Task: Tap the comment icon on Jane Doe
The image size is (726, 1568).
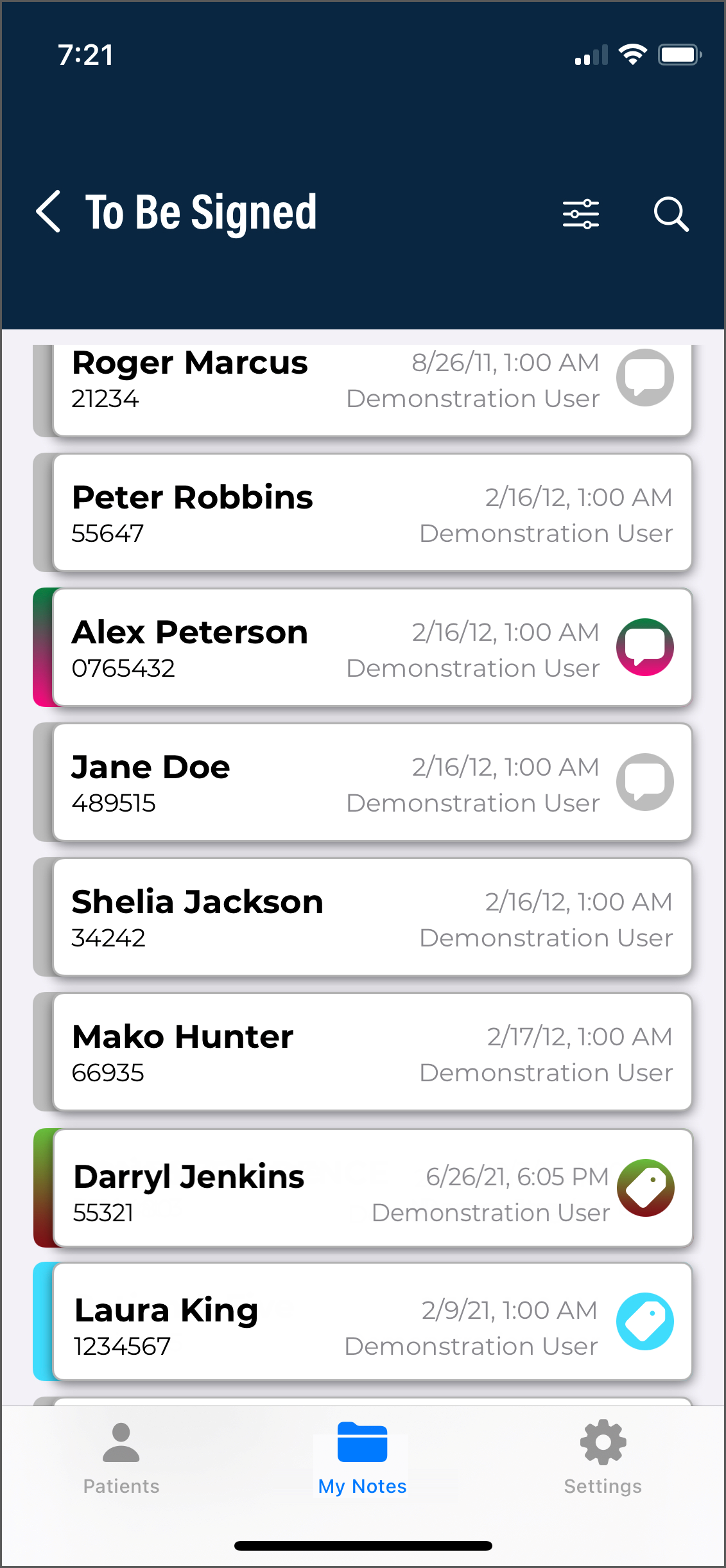Action: point(644,782)
